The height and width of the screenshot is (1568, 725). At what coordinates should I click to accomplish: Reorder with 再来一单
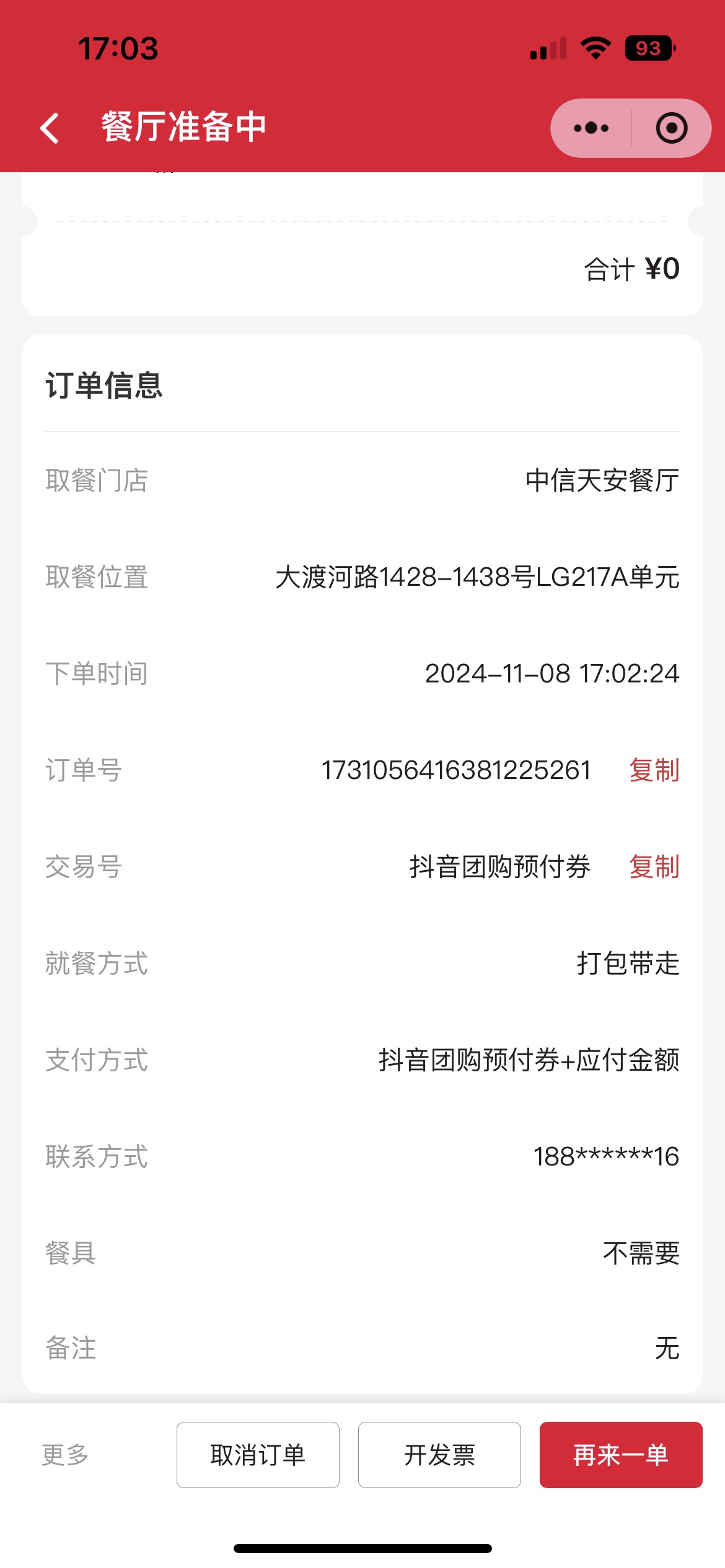tap(621, 1455)
